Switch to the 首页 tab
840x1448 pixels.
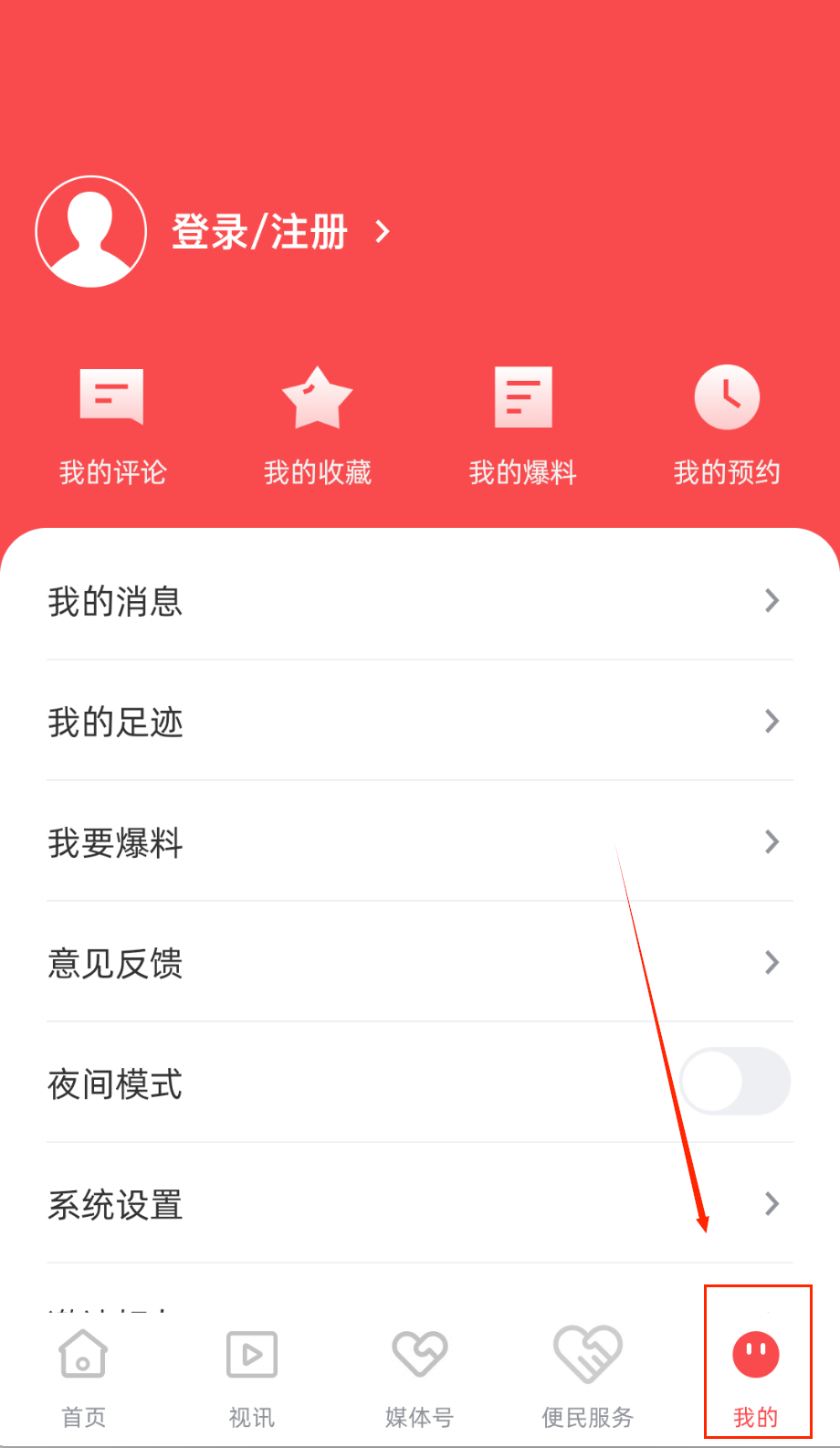tap(83, 1377)
